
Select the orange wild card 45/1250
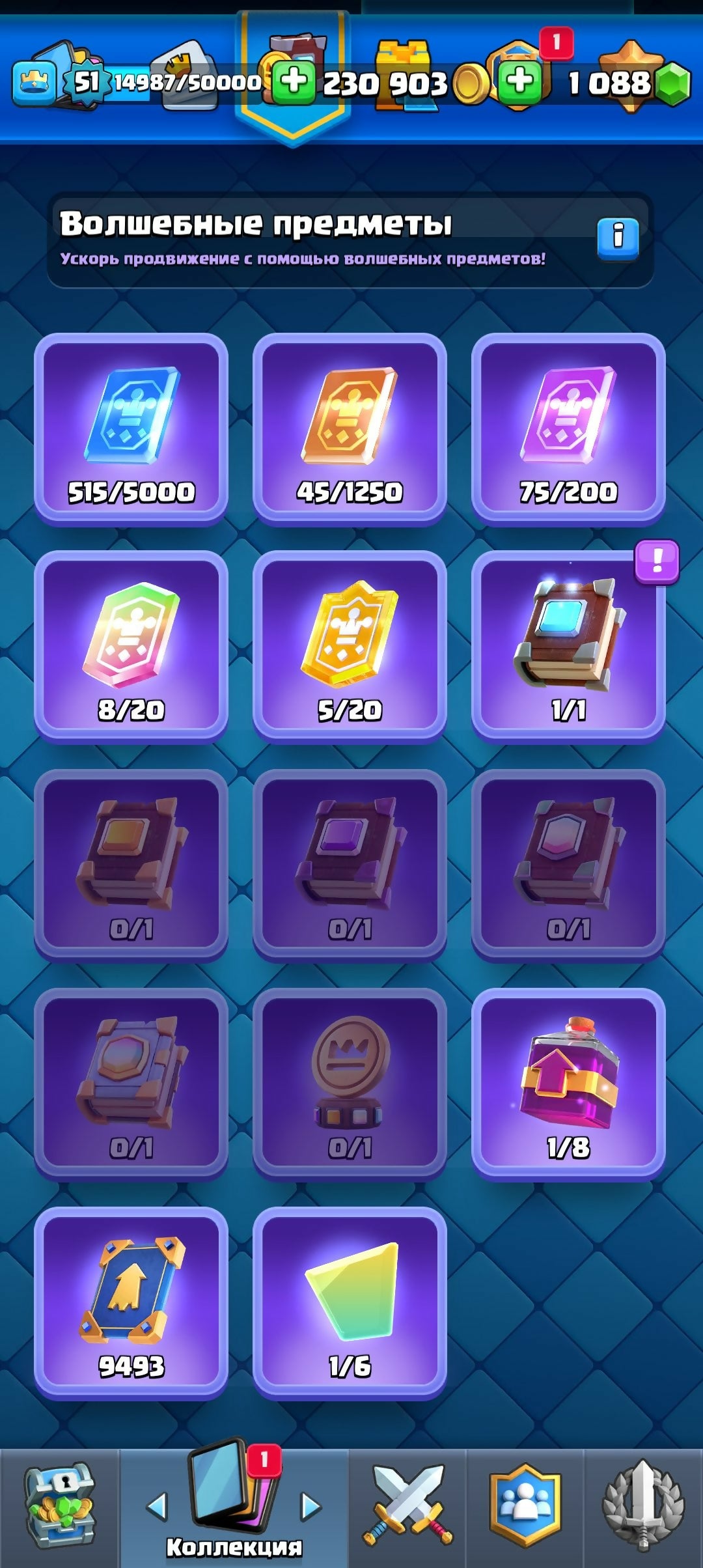[x=350, y=428]
